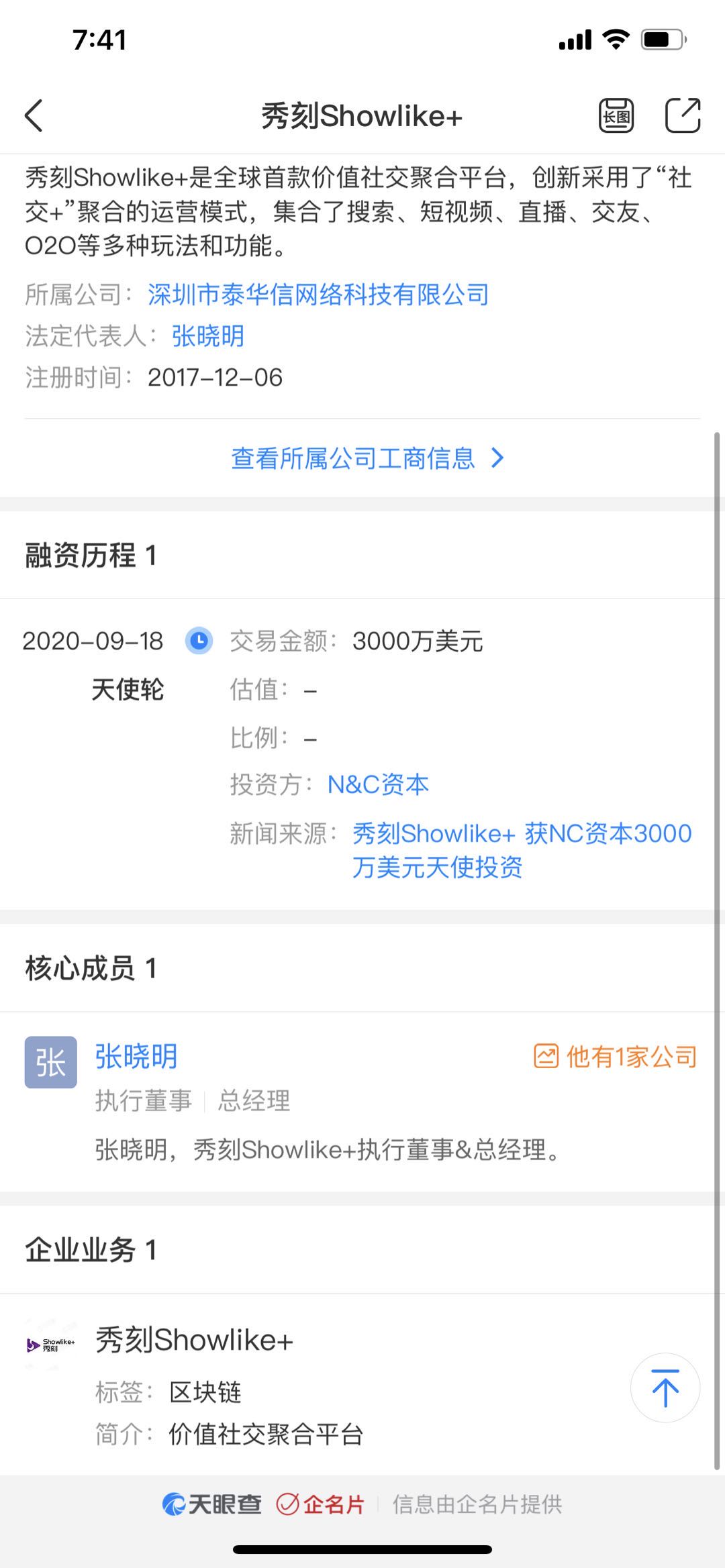Go back to the previous page
Viewport: 725px width, 1568px height.
pyautogui.click(x=34, y=115)
